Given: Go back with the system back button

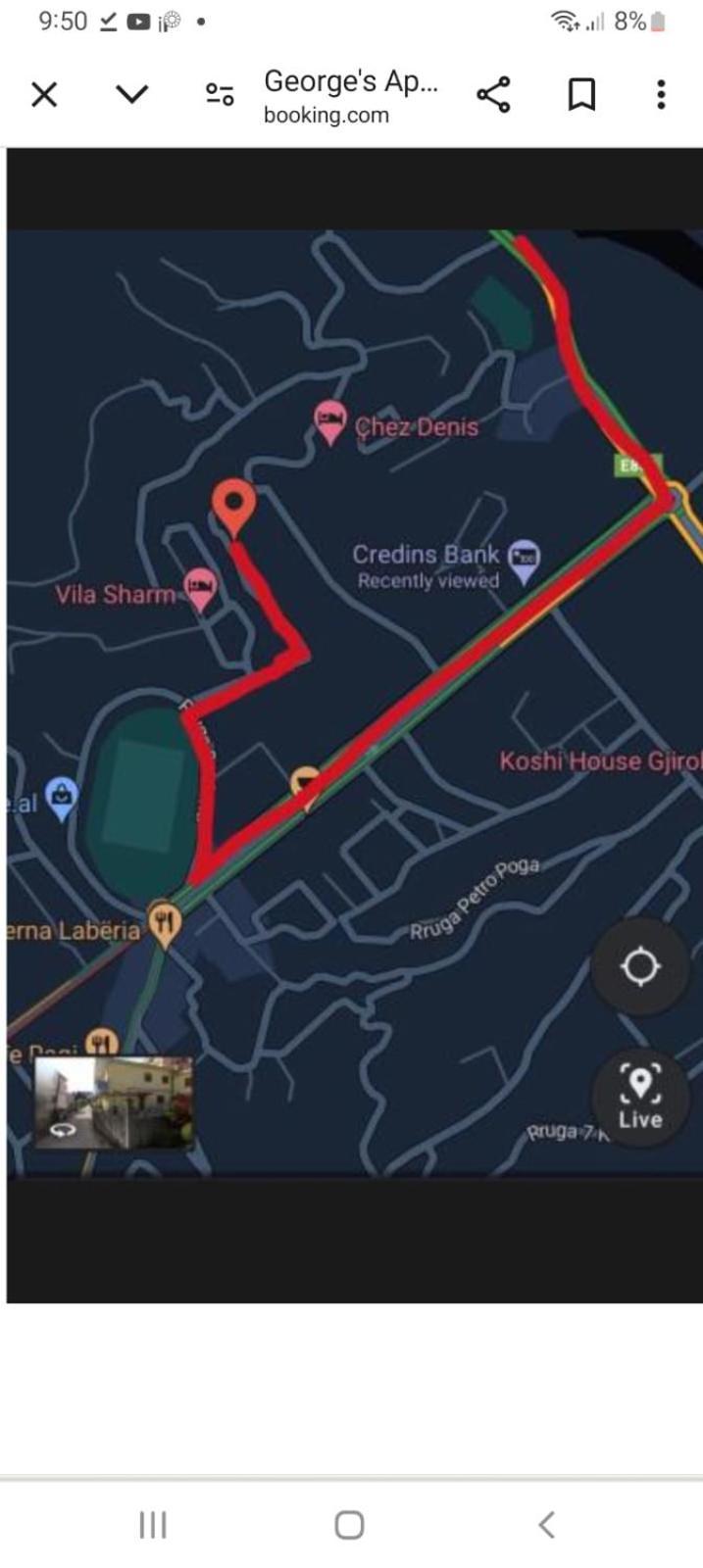Looking at the screenshot, I should click(x=546, y=1524).
